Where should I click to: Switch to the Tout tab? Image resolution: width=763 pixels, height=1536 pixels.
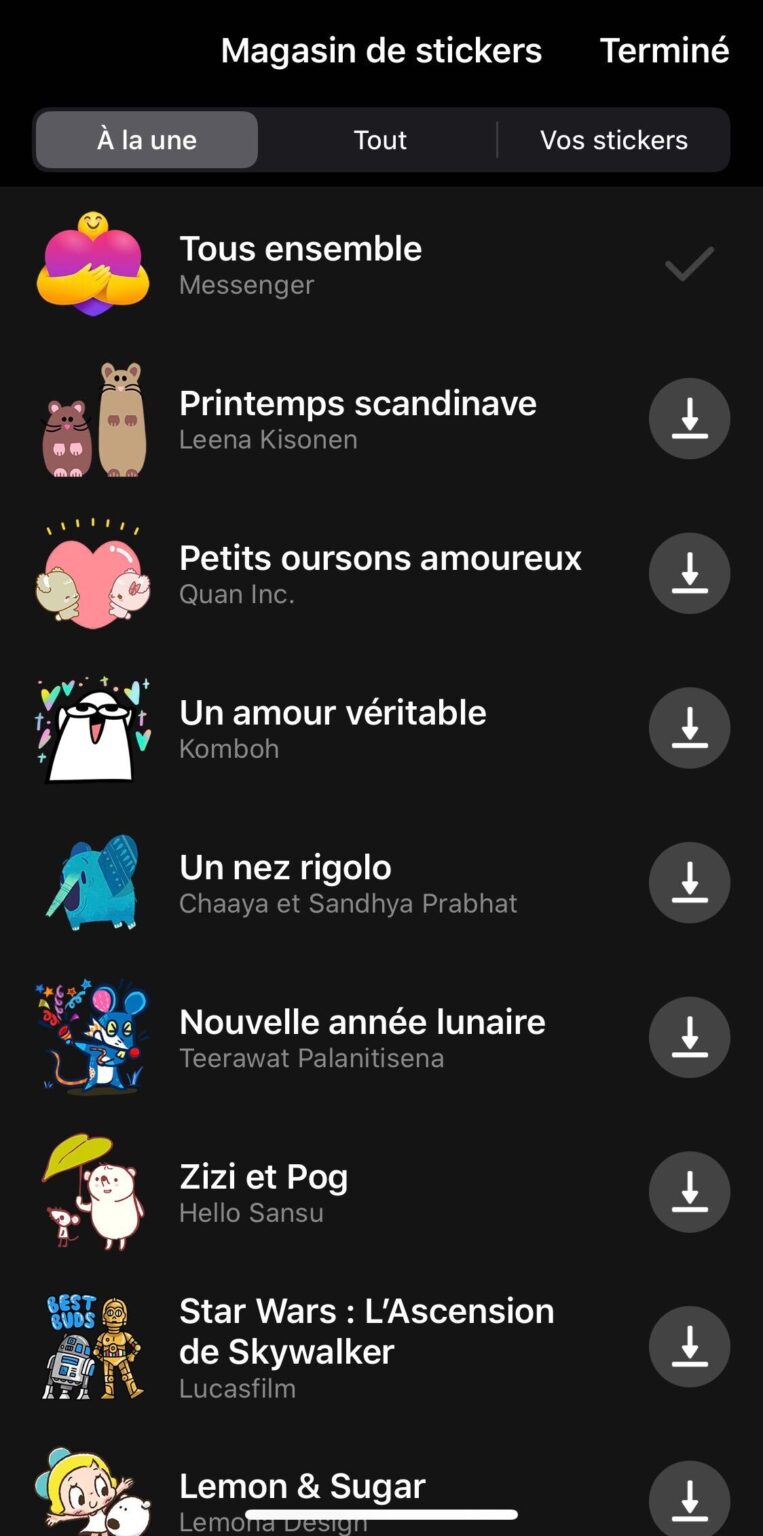pos(380,140)
